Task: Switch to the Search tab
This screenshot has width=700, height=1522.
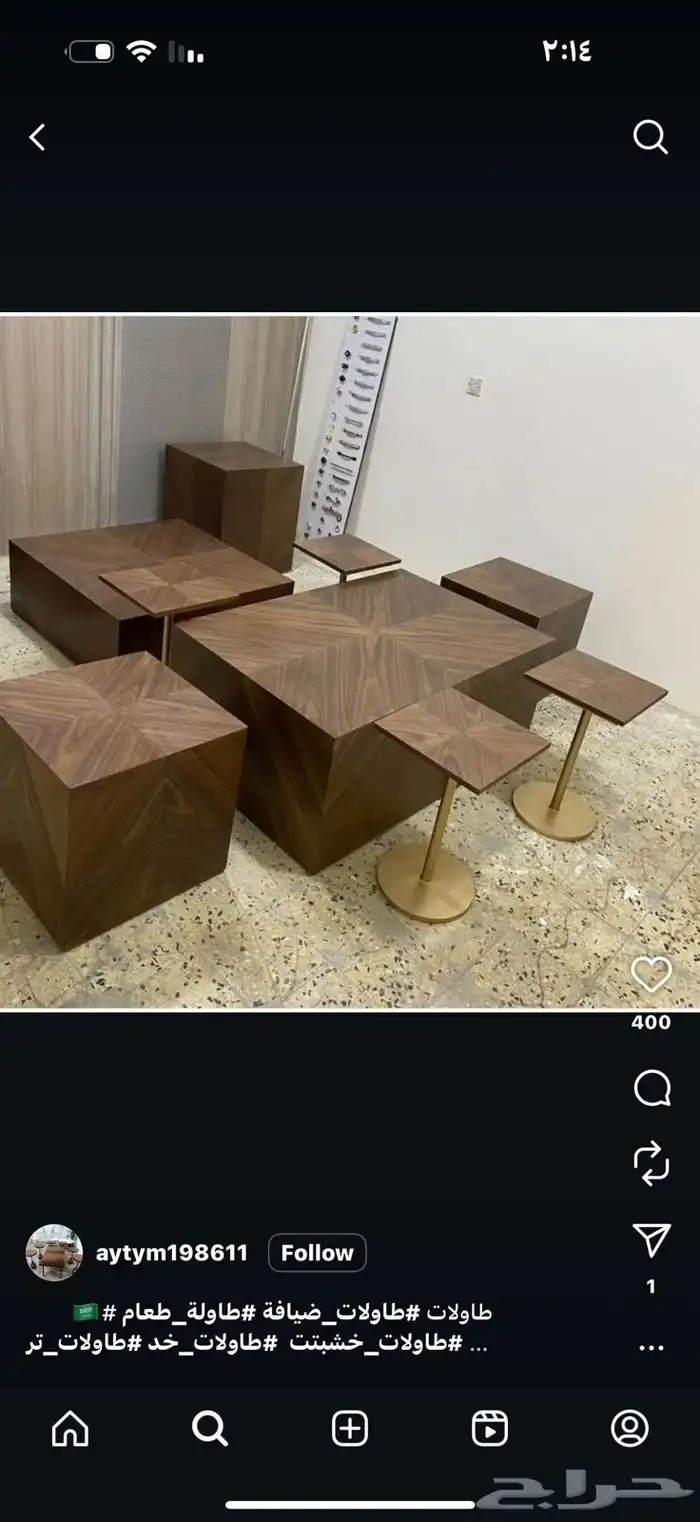Action: coord(210,1429)
